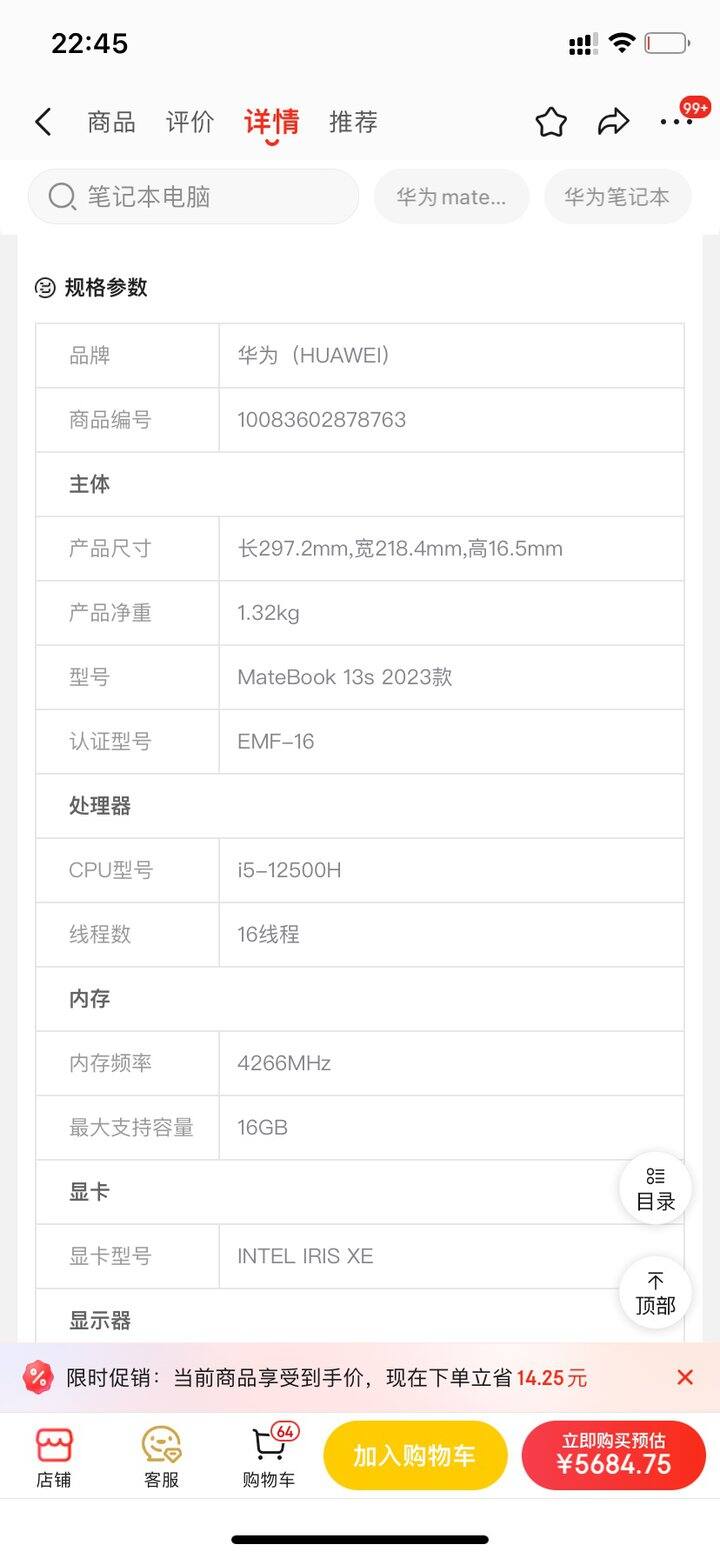Screen dimensions: 720x1558
Task: Open the three-dot more menu
Action: (x=677, y=121)
